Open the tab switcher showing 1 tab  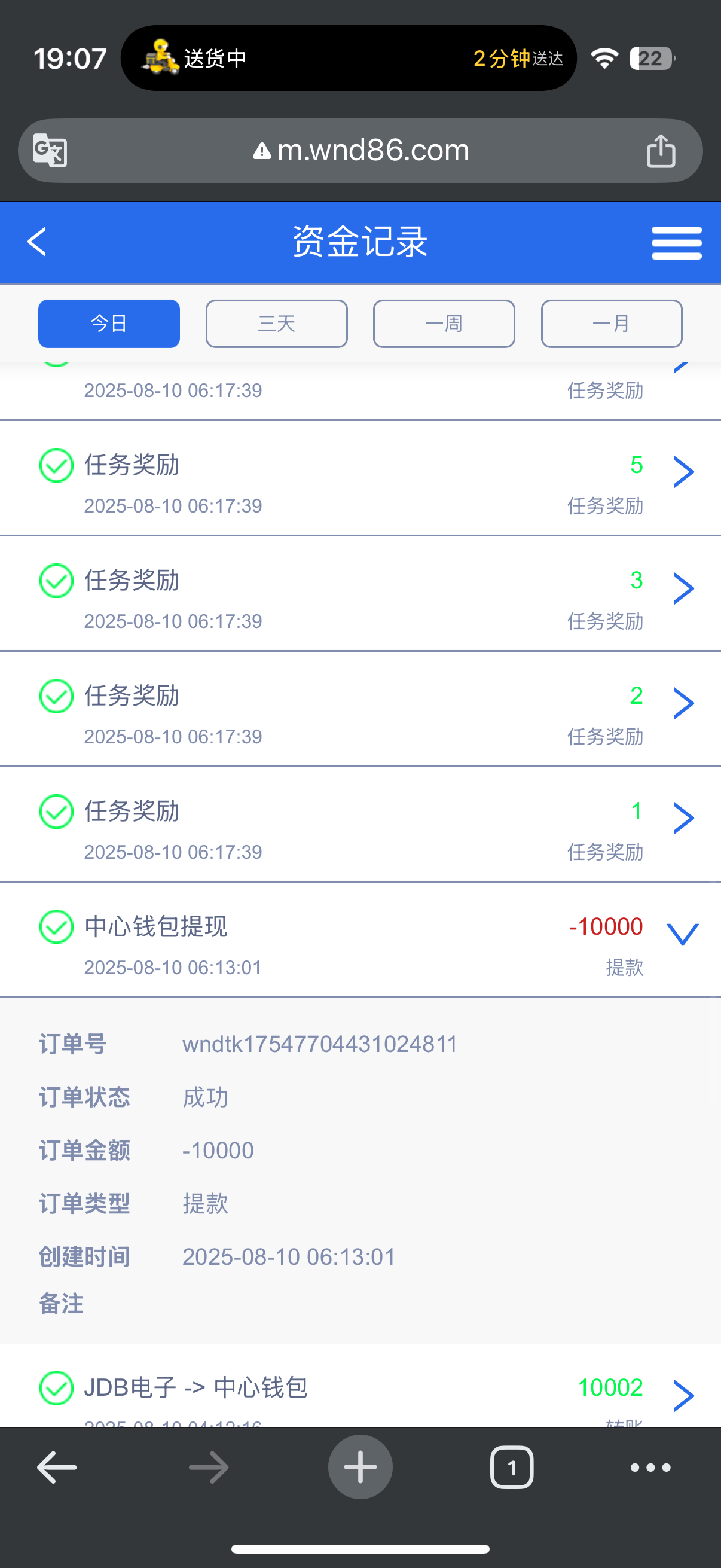pos(511,1467)
